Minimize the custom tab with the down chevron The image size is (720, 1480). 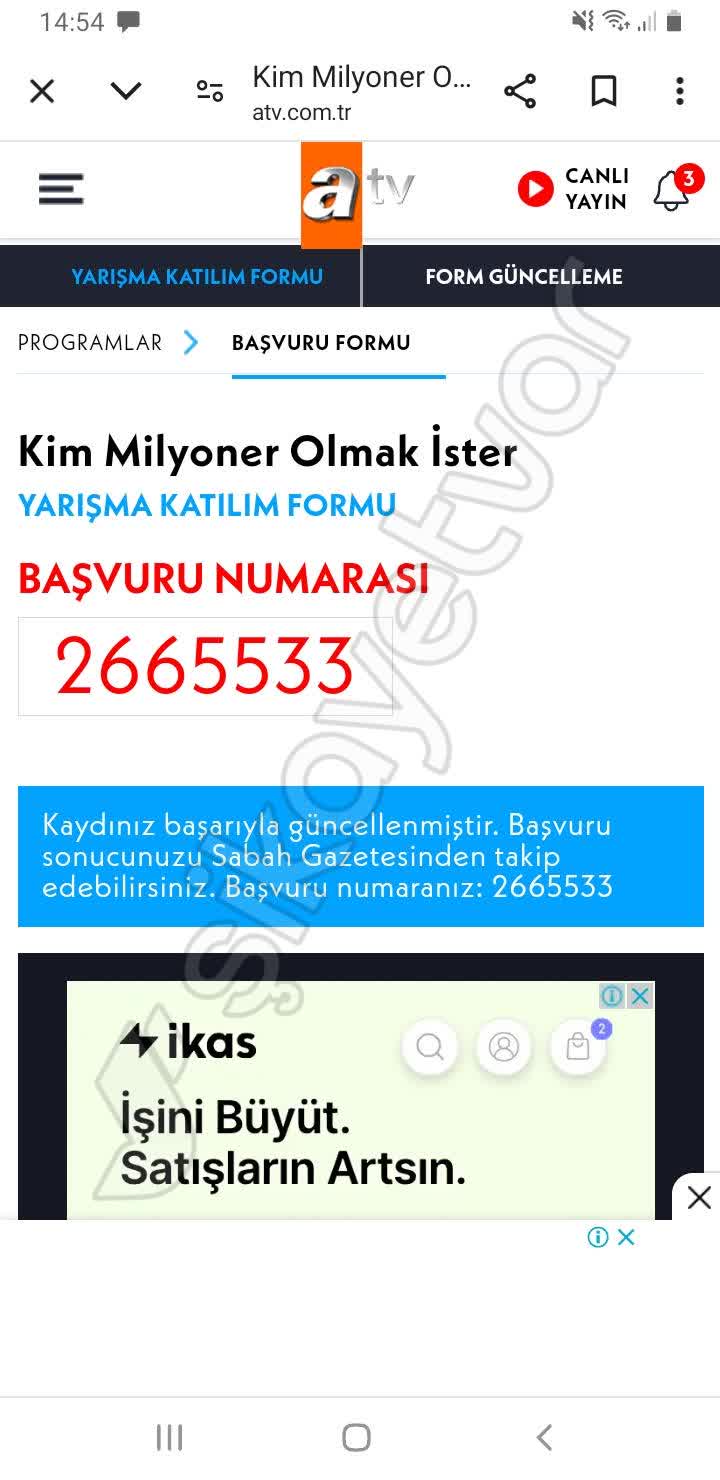(x=126, y=92)
